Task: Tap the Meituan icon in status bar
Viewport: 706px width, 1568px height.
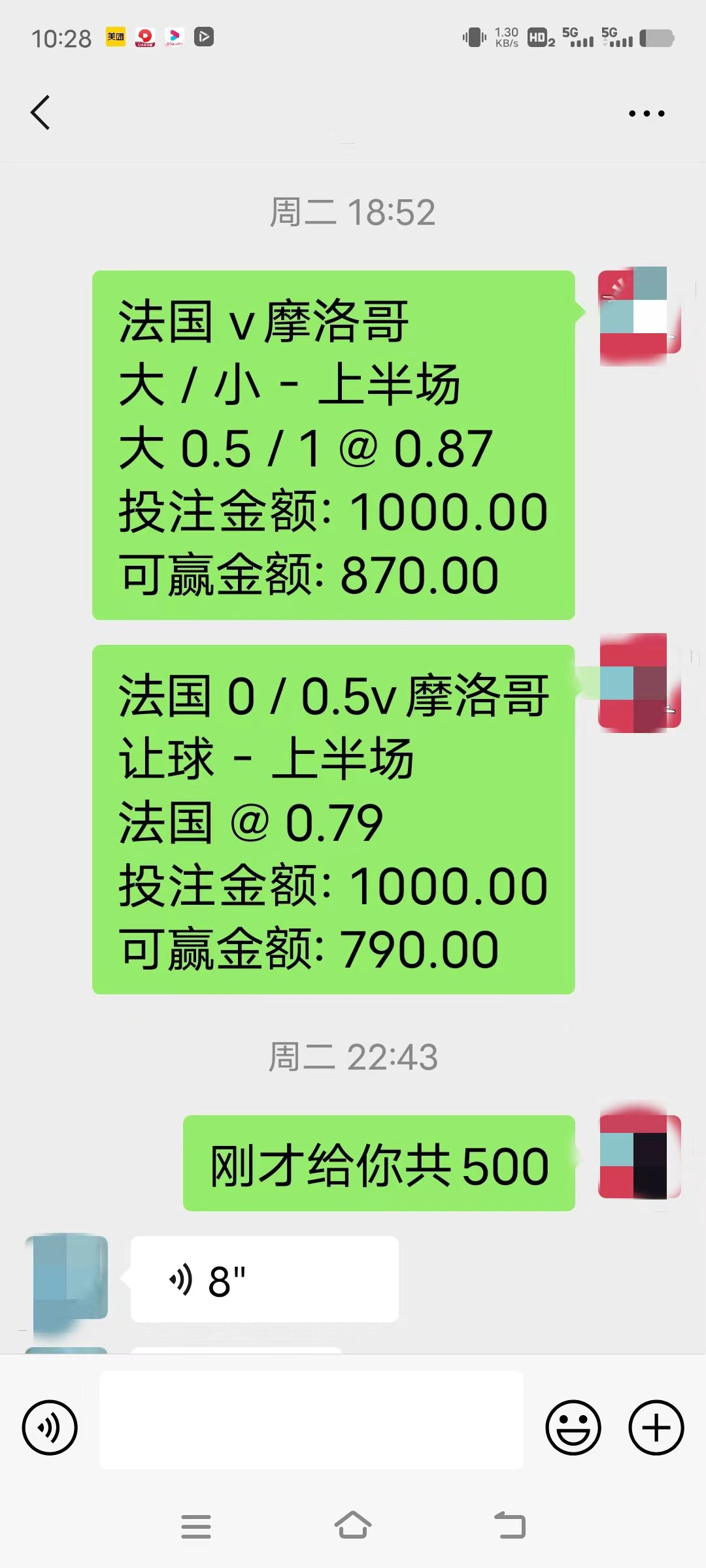Action: pyautogui.click(x=116, y=37)
